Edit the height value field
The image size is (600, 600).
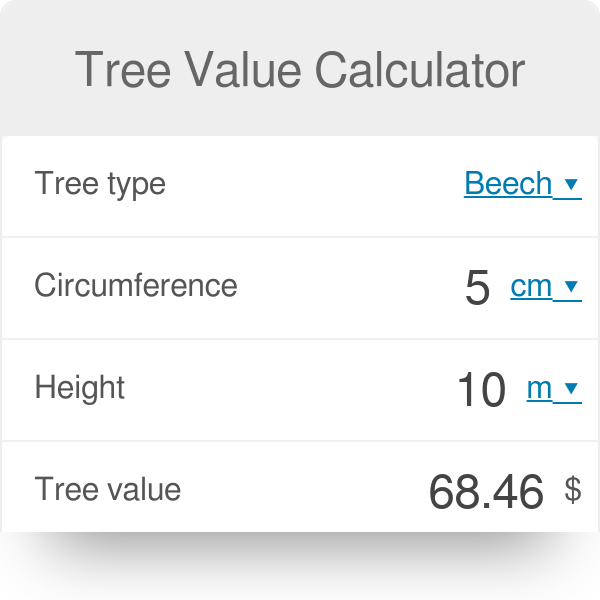coord(481,389)
